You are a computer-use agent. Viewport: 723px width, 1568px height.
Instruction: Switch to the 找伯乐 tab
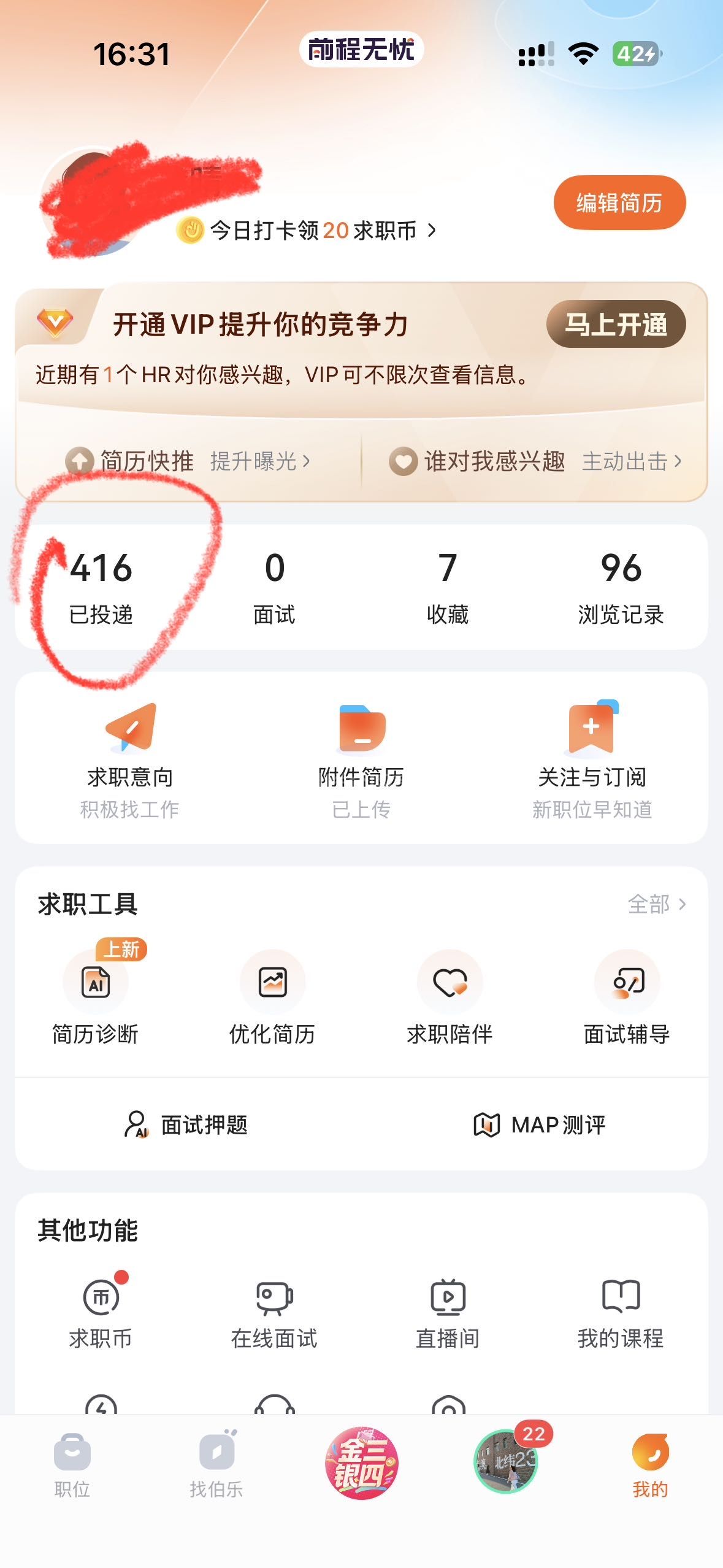click(216, 1466)
